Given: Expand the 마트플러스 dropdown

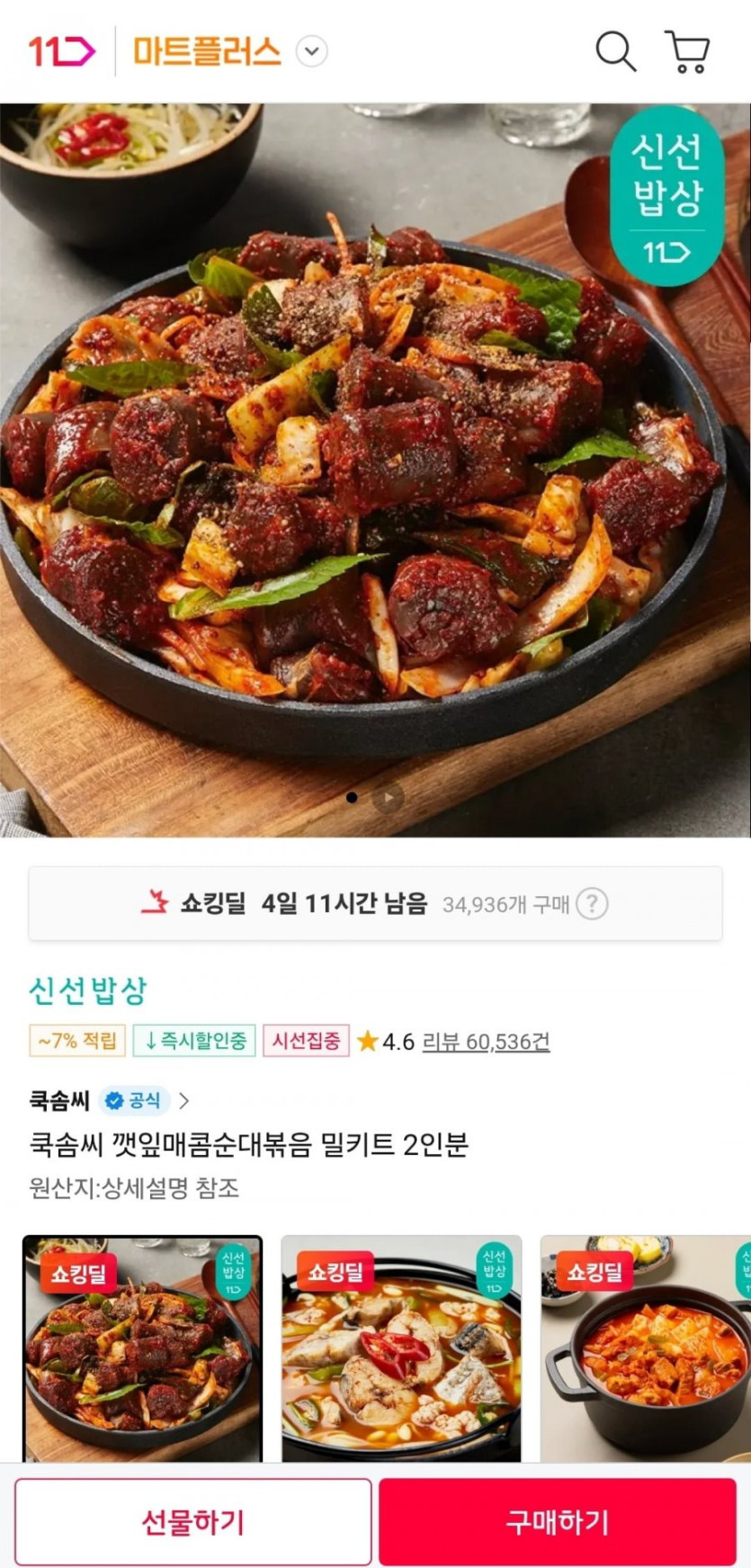Looking at the screenshot, I should click(312, 51).
